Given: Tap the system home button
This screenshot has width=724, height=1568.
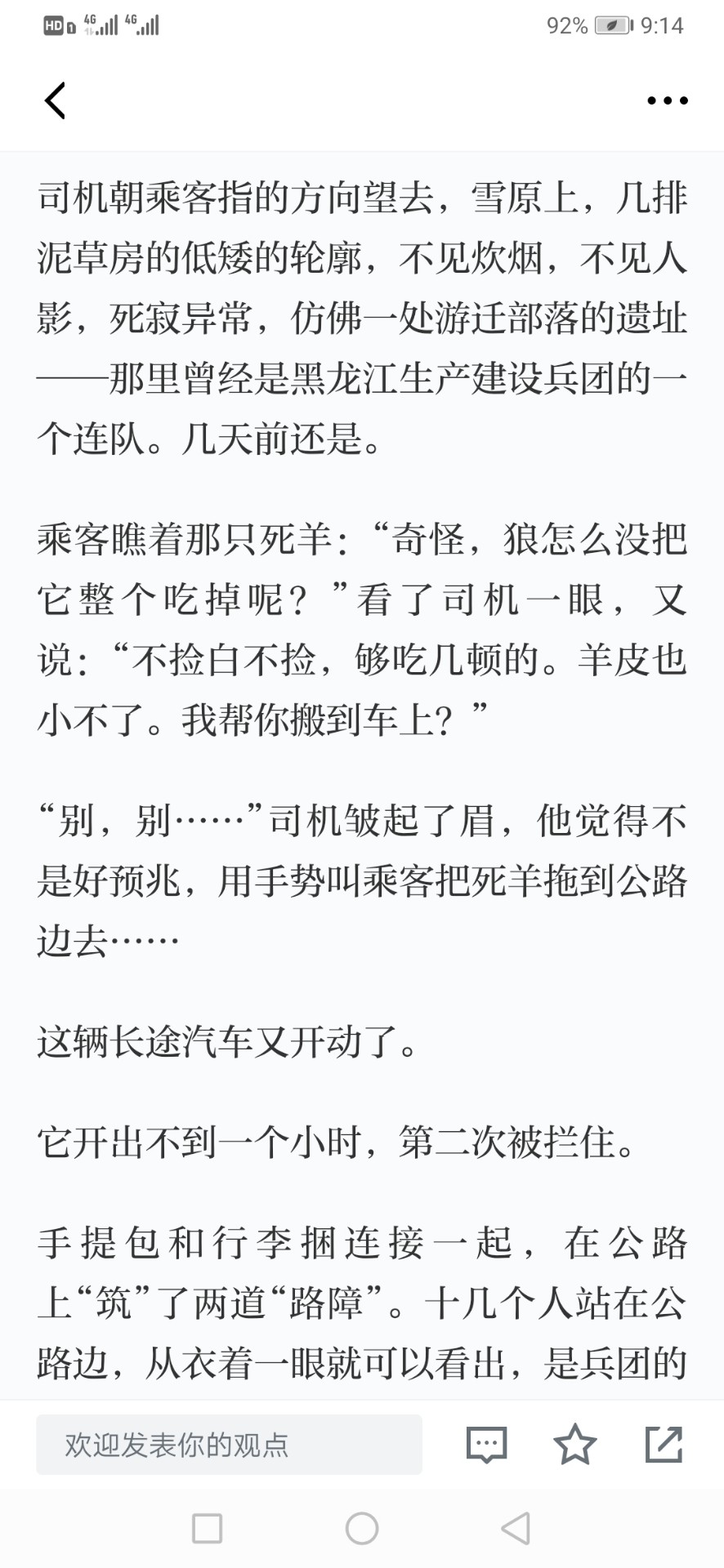Looking at the screenshot, I should point(362,1528).
